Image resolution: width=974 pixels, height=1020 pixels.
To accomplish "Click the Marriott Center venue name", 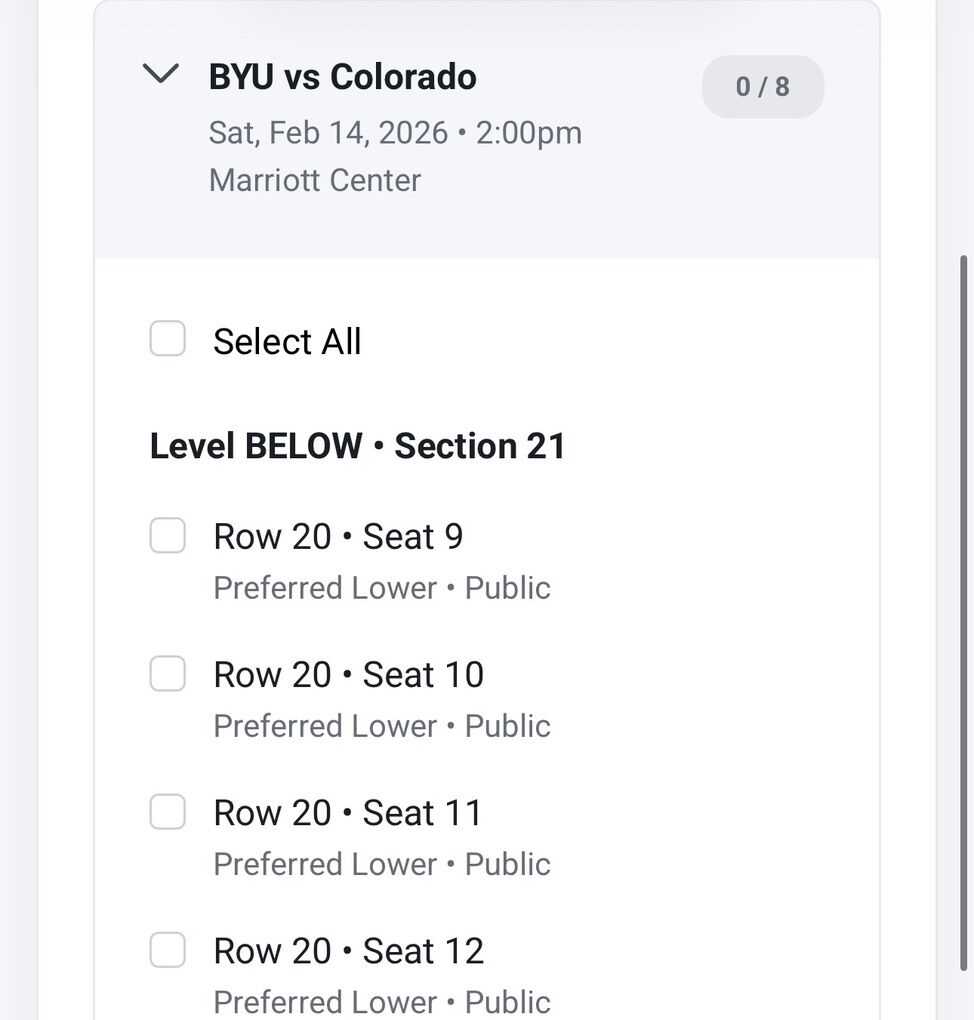I will [x=314, y=180].
